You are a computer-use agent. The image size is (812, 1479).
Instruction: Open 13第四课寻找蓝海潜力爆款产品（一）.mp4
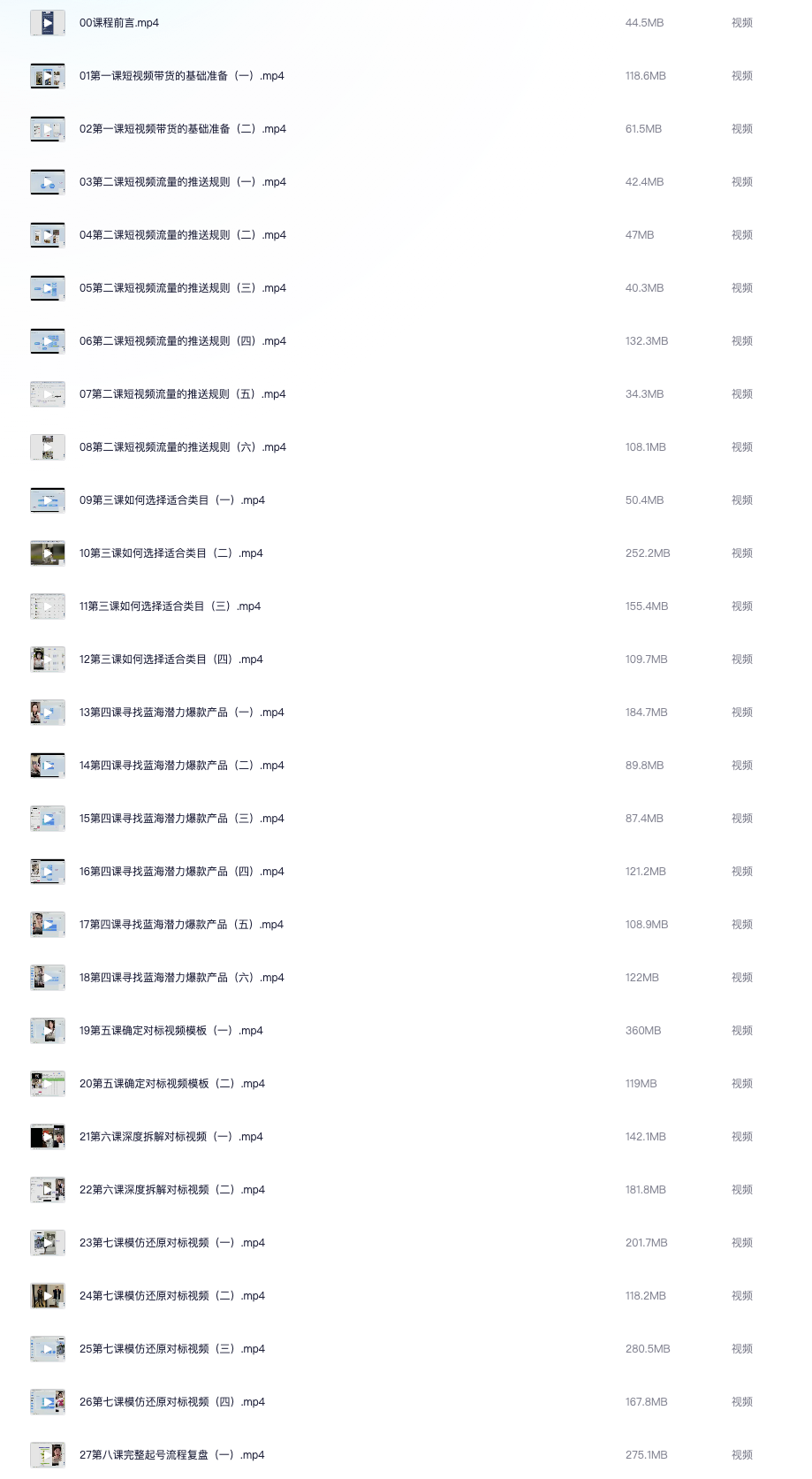tap(182, 713)
